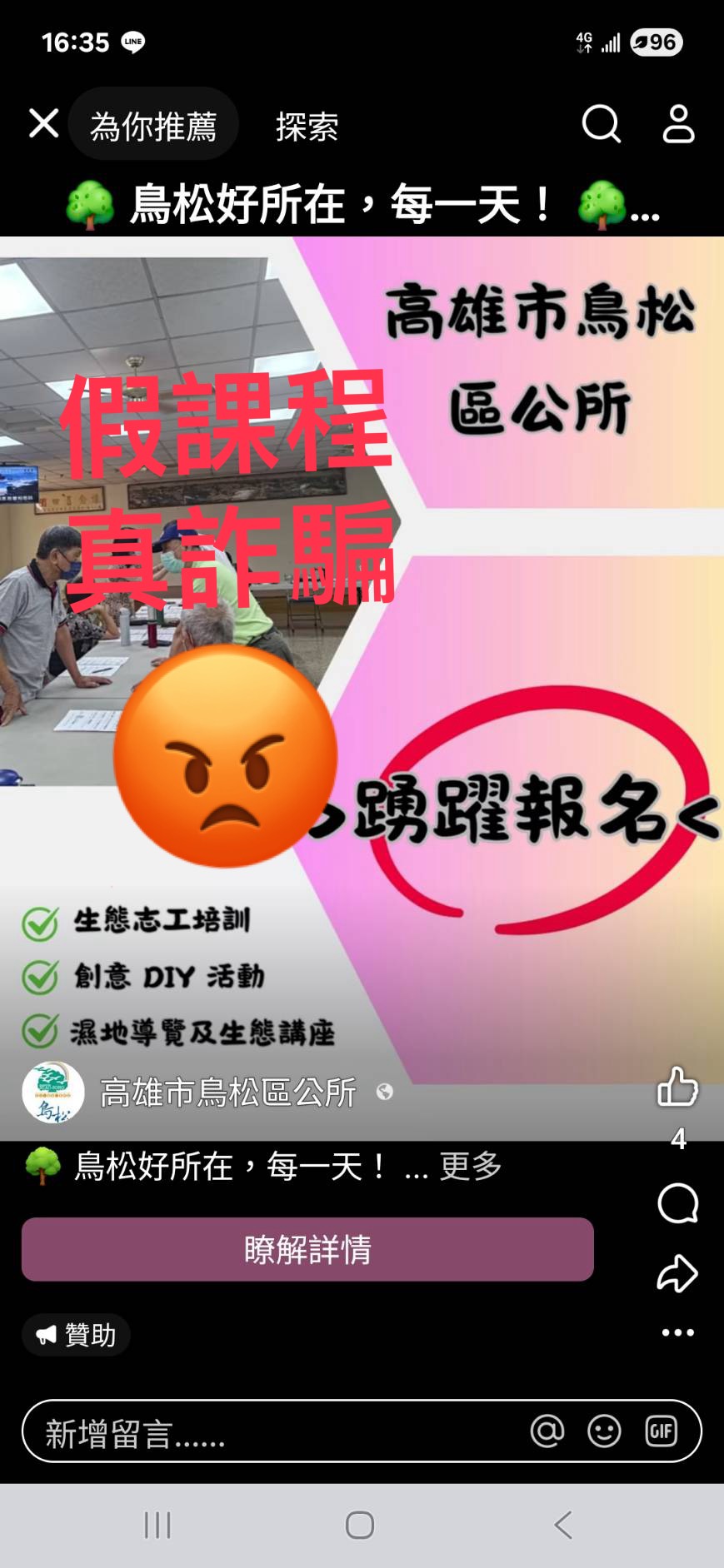Viewport: 724px width, 1568px height.
Task: Tap the 贊助 sponsored label
Action: pos(76,1335)
